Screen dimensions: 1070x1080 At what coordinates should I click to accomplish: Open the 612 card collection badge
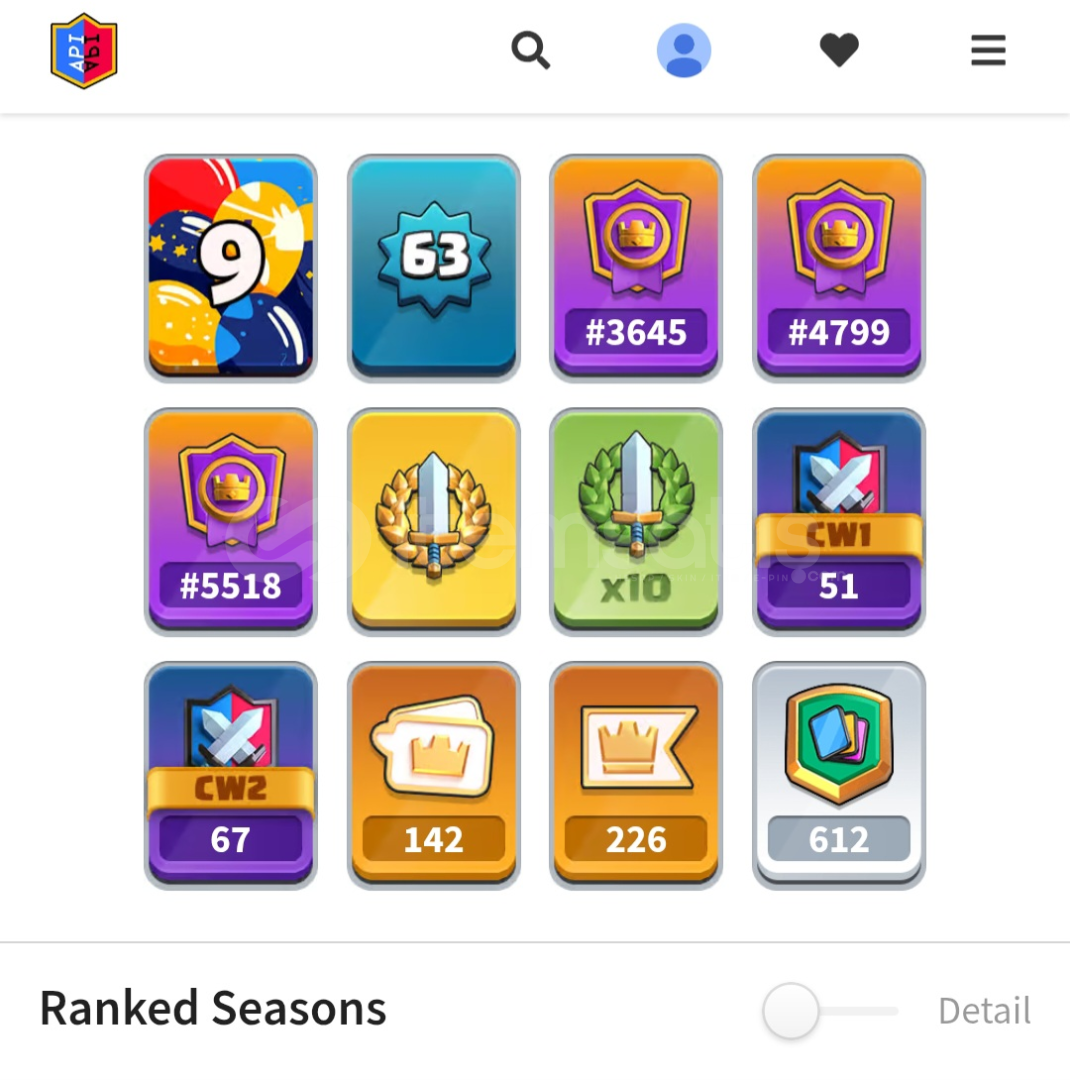pyautogui.click(x=839, y=775)
